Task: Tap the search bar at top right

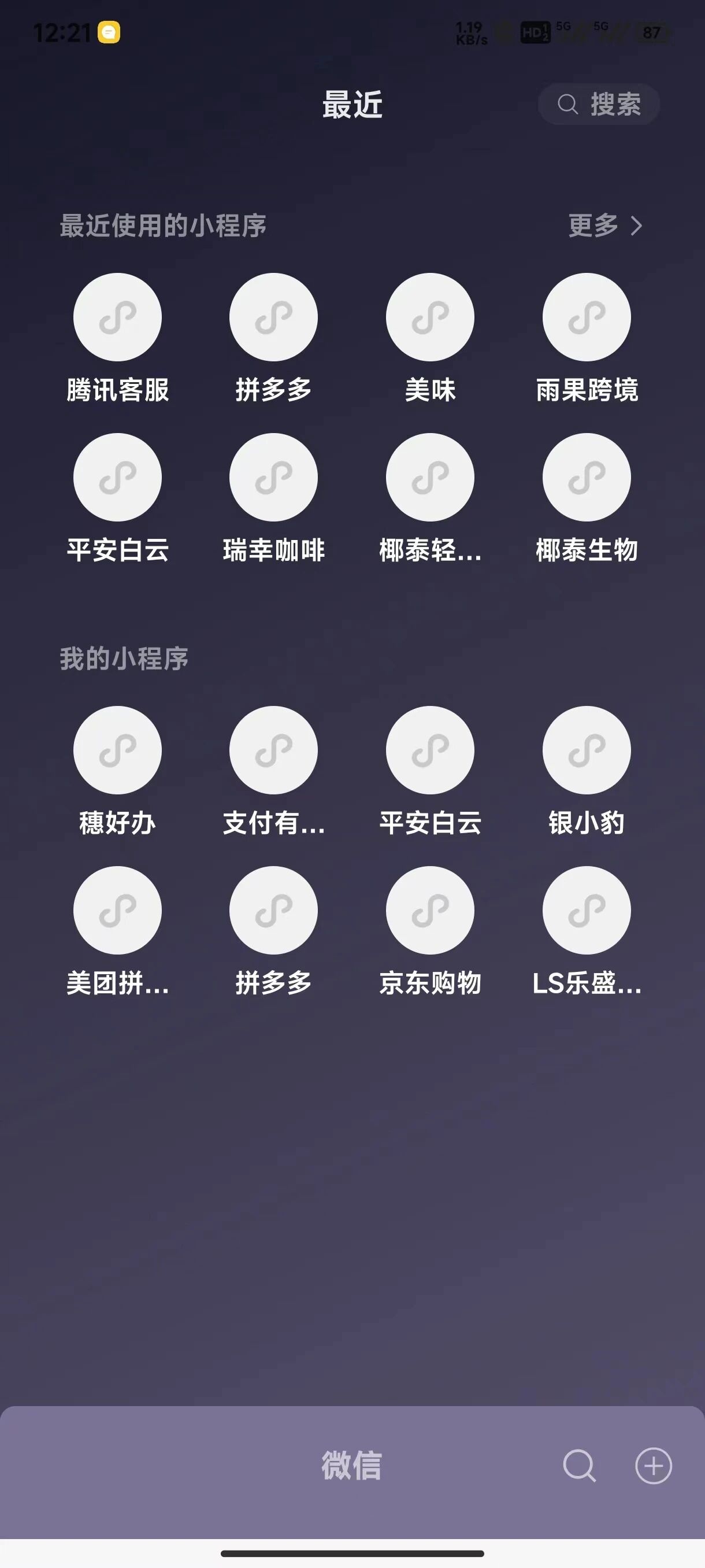Action: (x=599, y=103)
